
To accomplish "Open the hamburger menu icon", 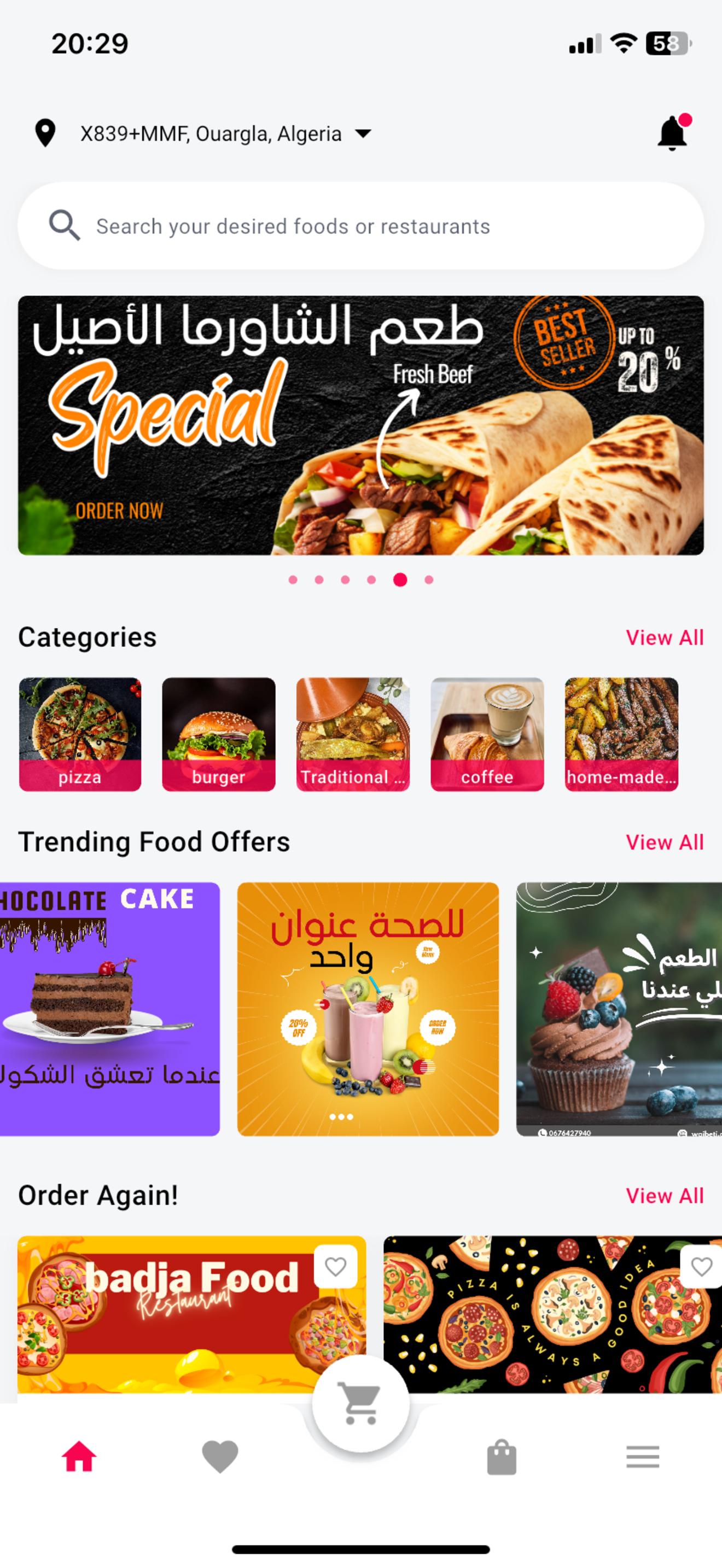I will [643, 1456].
